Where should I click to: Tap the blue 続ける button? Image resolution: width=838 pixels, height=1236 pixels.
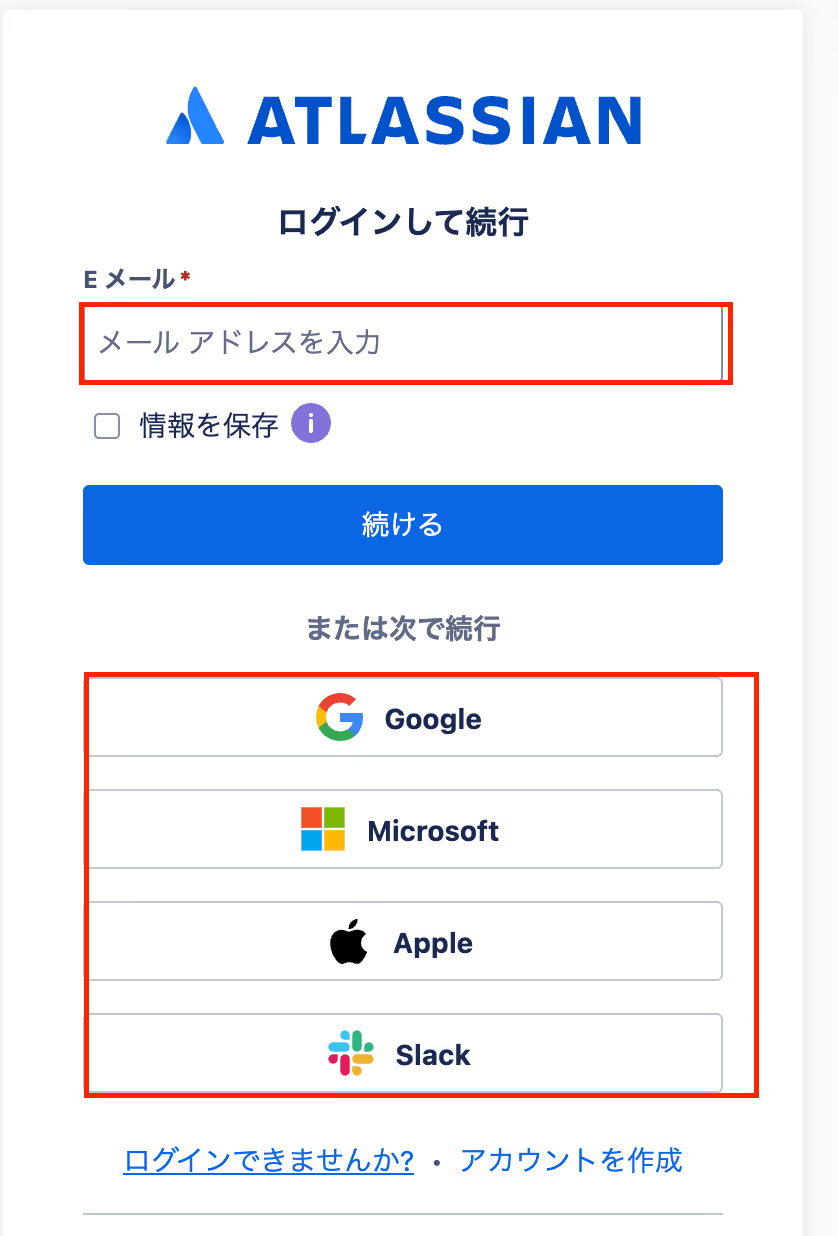click(x=402, y=525)
